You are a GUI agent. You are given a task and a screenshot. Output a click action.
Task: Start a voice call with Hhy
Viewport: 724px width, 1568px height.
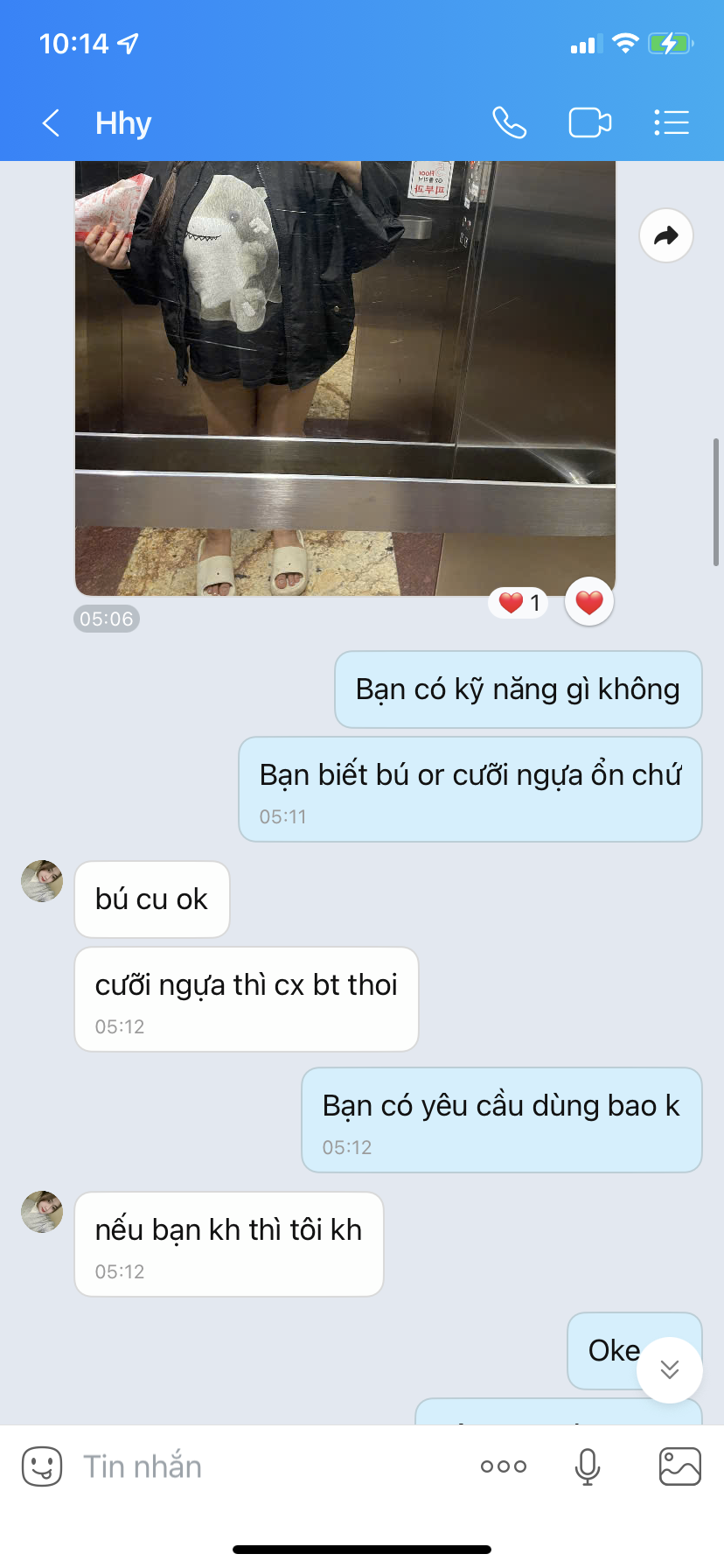tap(509, 123)
